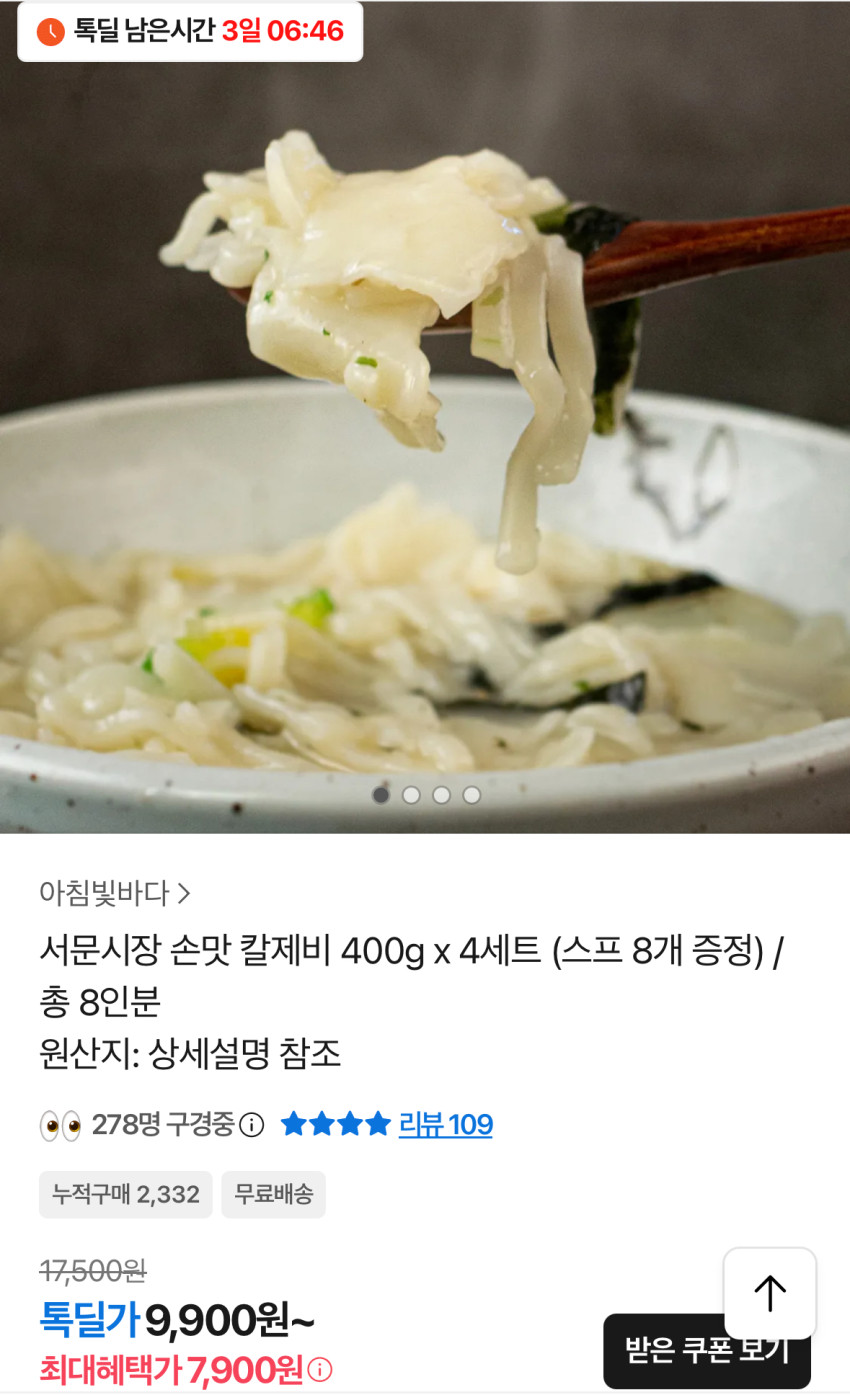Image resolution: width=850 pixels, height=1395 pixels.
Task: Open the 아침빛바다 seller page
Action: [114, 892]
